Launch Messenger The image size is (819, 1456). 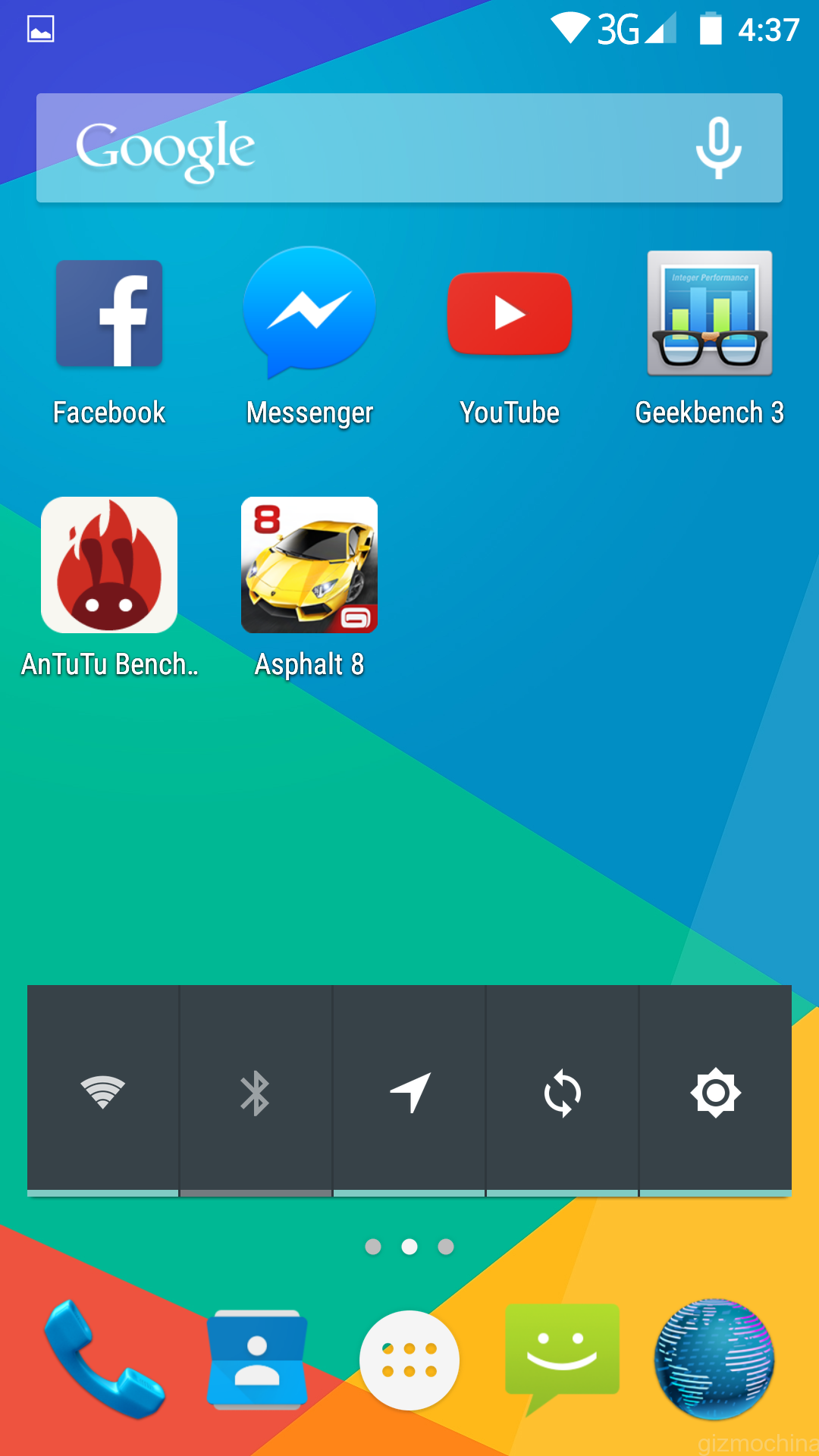[x=309, y=312]
